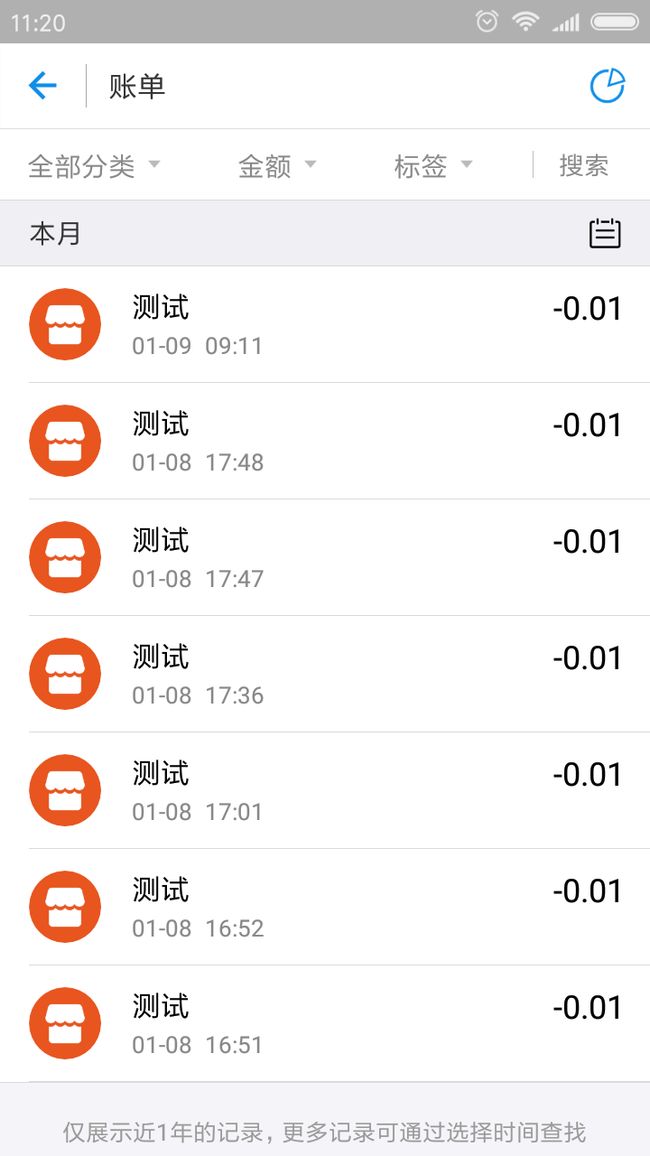Select the 测试 transaction at 01-08 16:52
Viewport: 650px width, 1156px height.
tap(325, 907)
